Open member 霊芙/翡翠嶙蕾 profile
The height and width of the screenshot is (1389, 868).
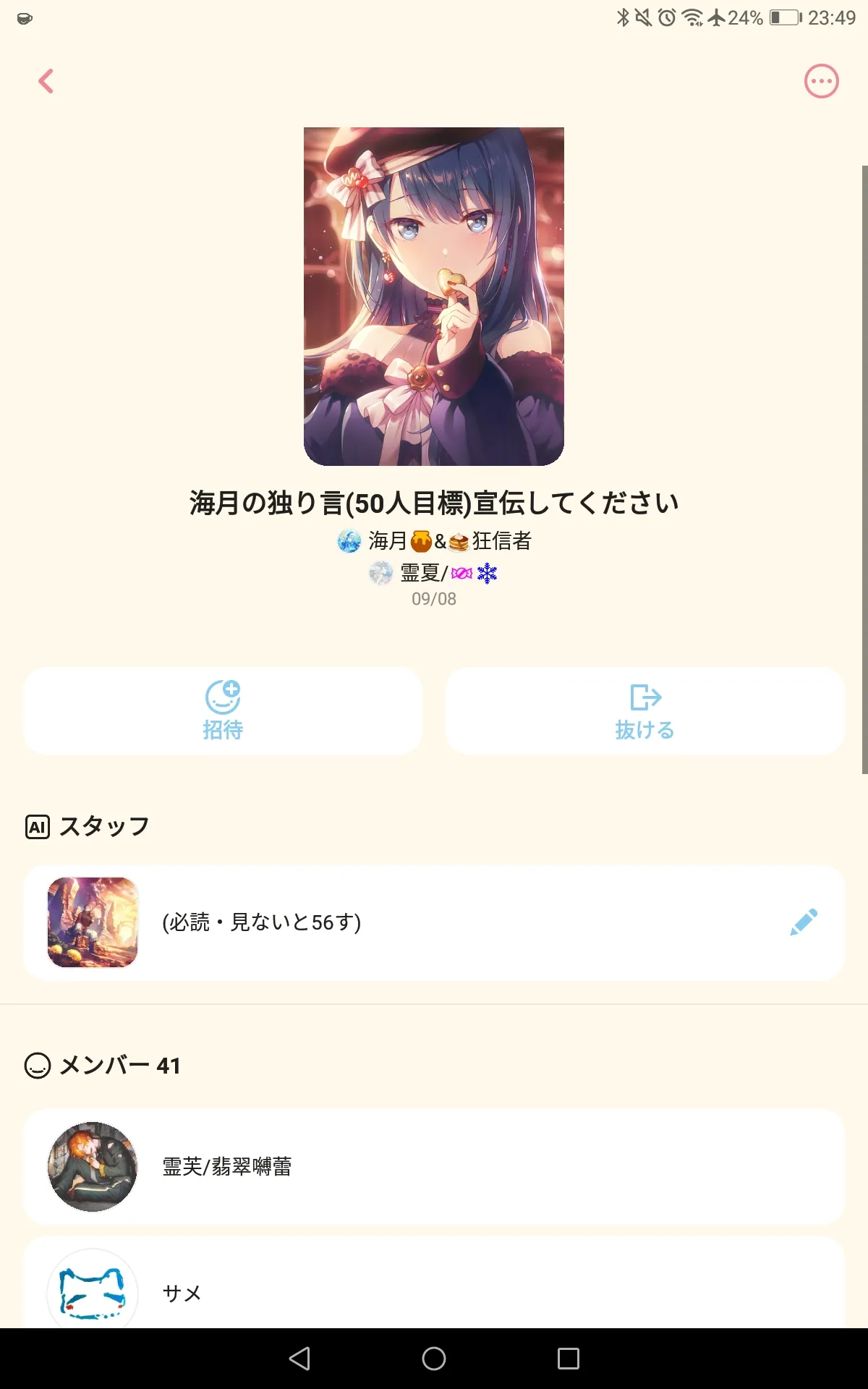[434, 1166]
